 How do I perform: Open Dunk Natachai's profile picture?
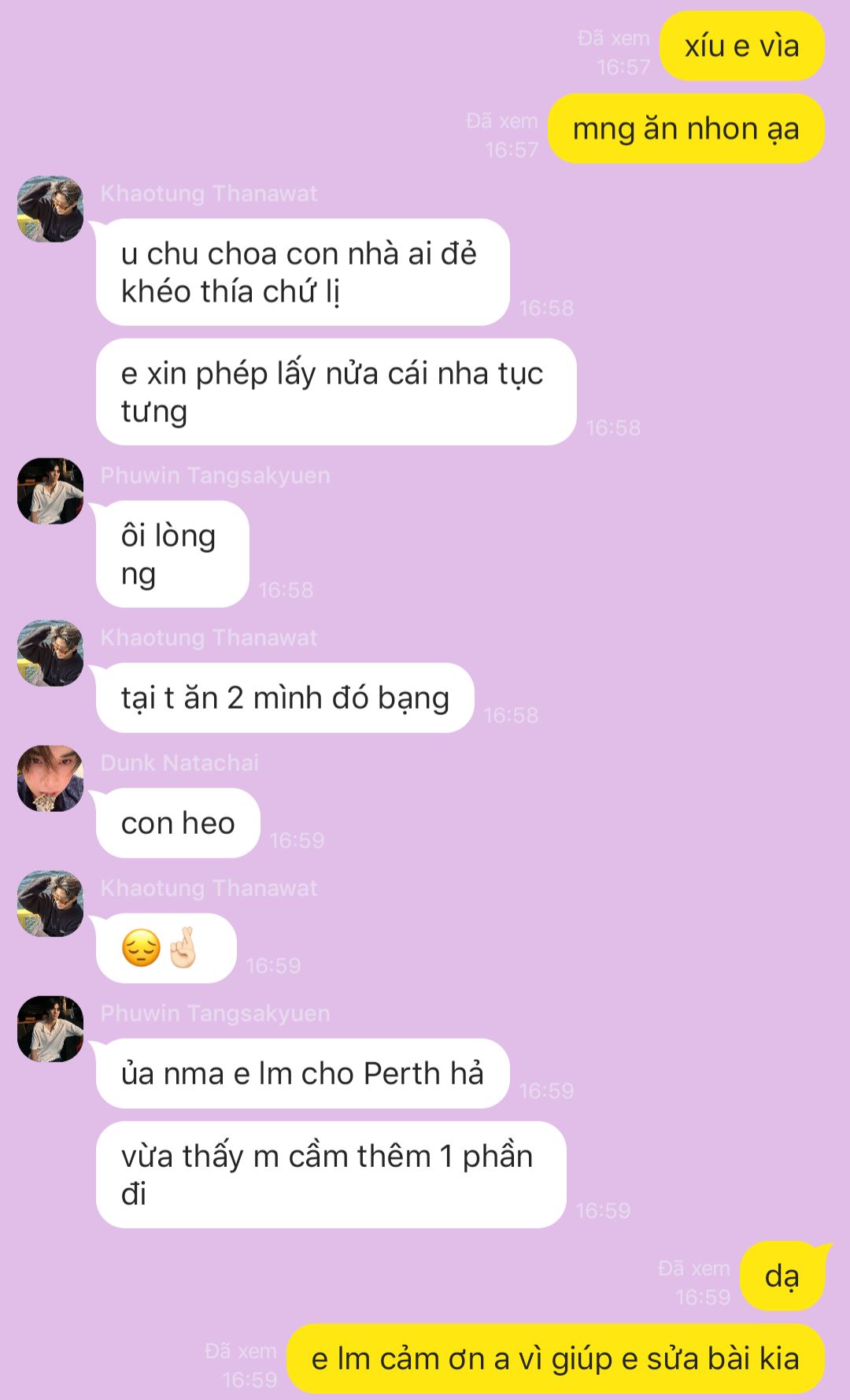(x=50, y=778)
